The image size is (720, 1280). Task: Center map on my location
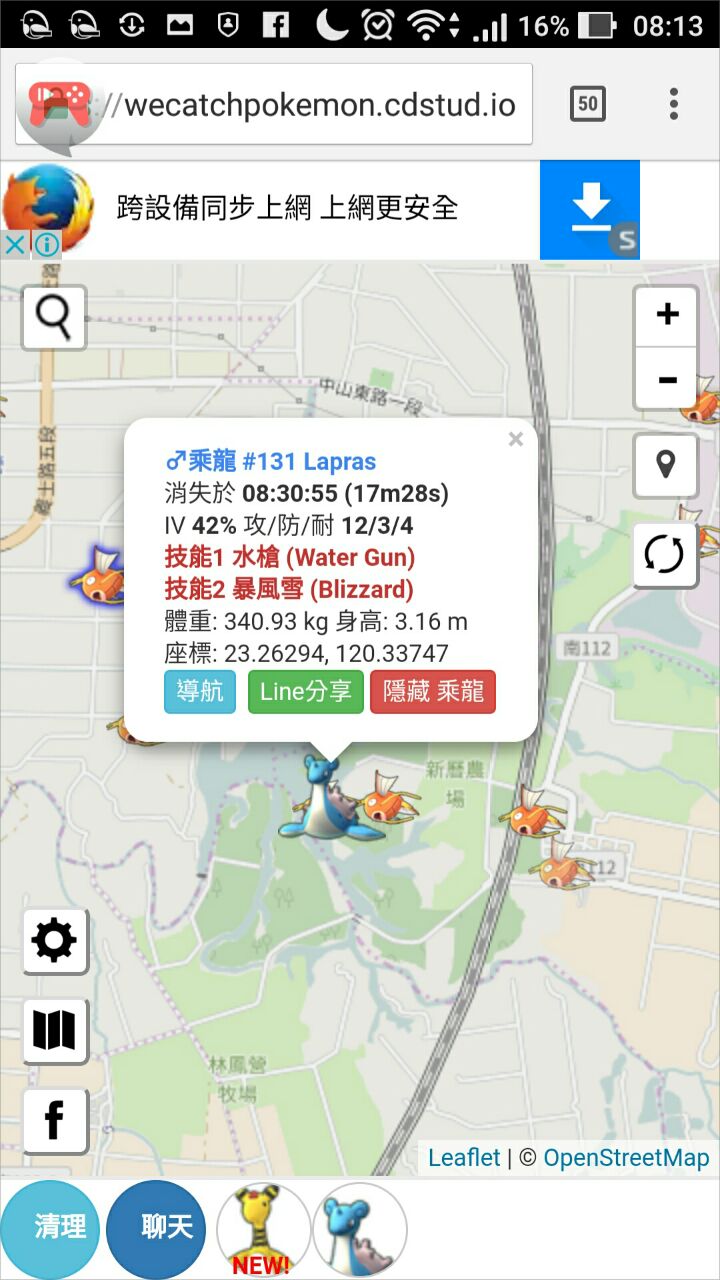coord(665,465)
